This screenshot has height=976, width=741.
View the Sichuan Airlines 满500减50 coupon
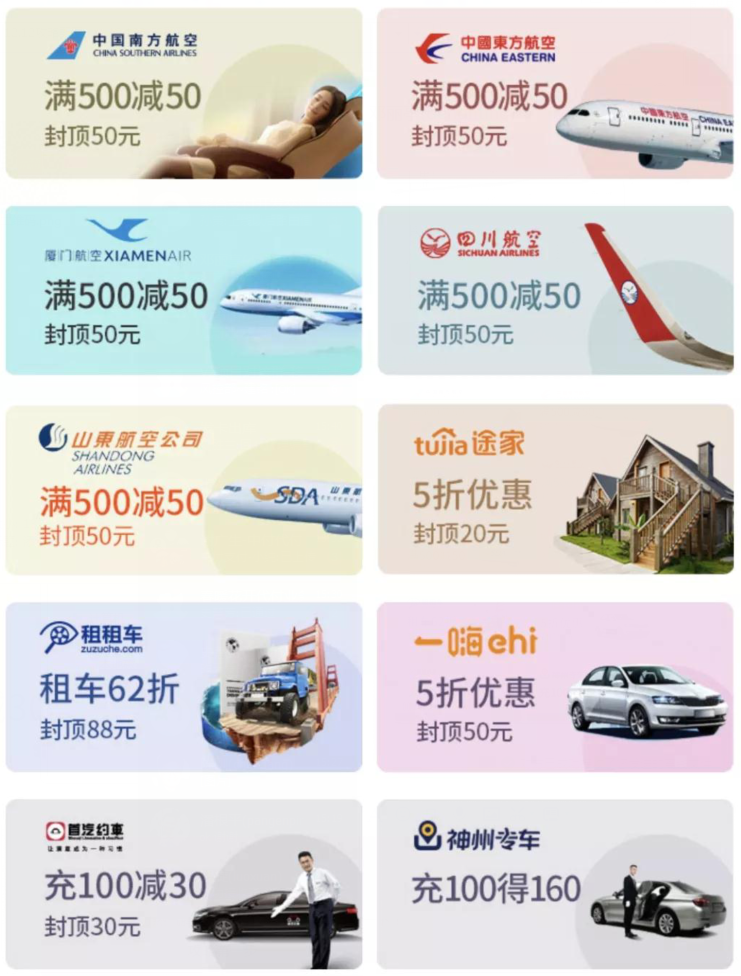coord(555,290)
